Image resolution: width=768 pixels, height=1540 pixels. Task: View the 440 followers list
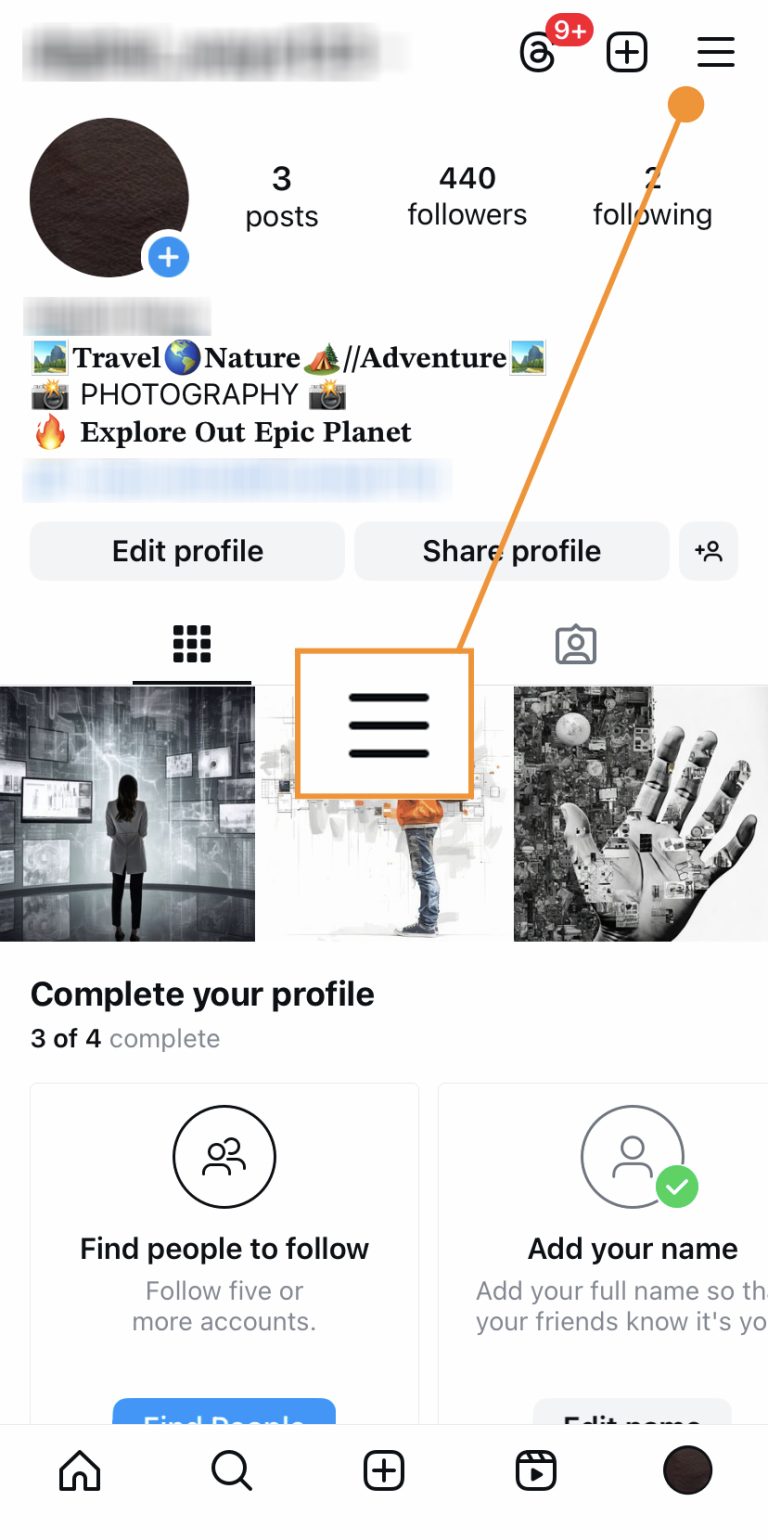point(466,195)
